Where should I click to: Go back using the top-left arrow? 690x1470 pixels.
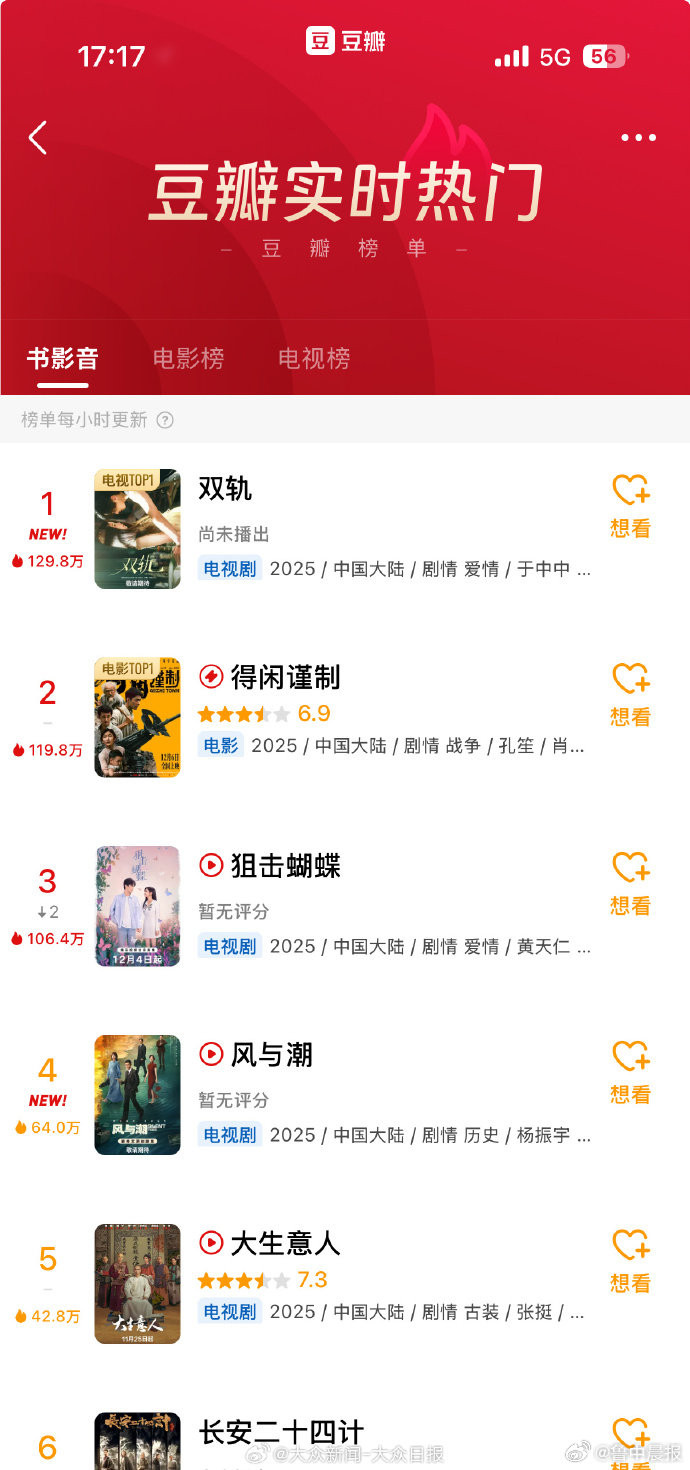click(x=38, y=138)
